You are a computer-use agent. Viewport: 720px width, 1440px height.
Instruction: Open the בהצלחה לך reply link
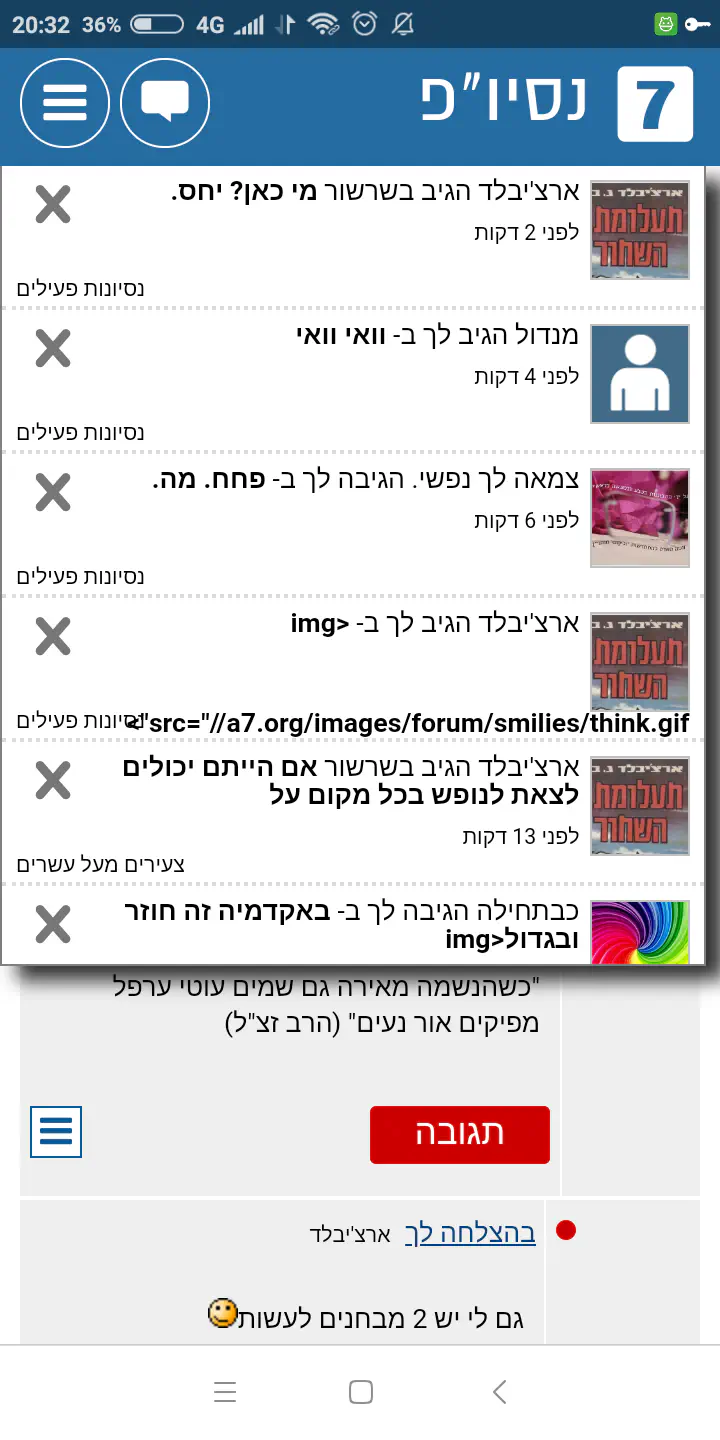point(470,1233)
